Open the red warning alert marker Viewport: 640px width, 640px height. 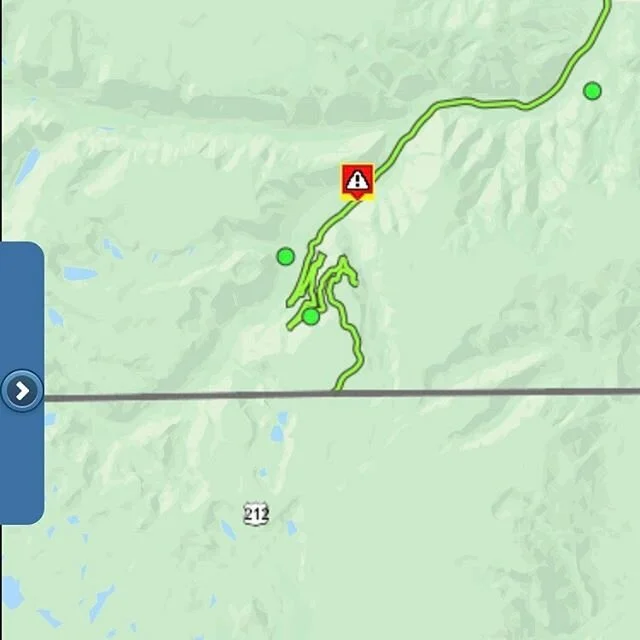357,180
